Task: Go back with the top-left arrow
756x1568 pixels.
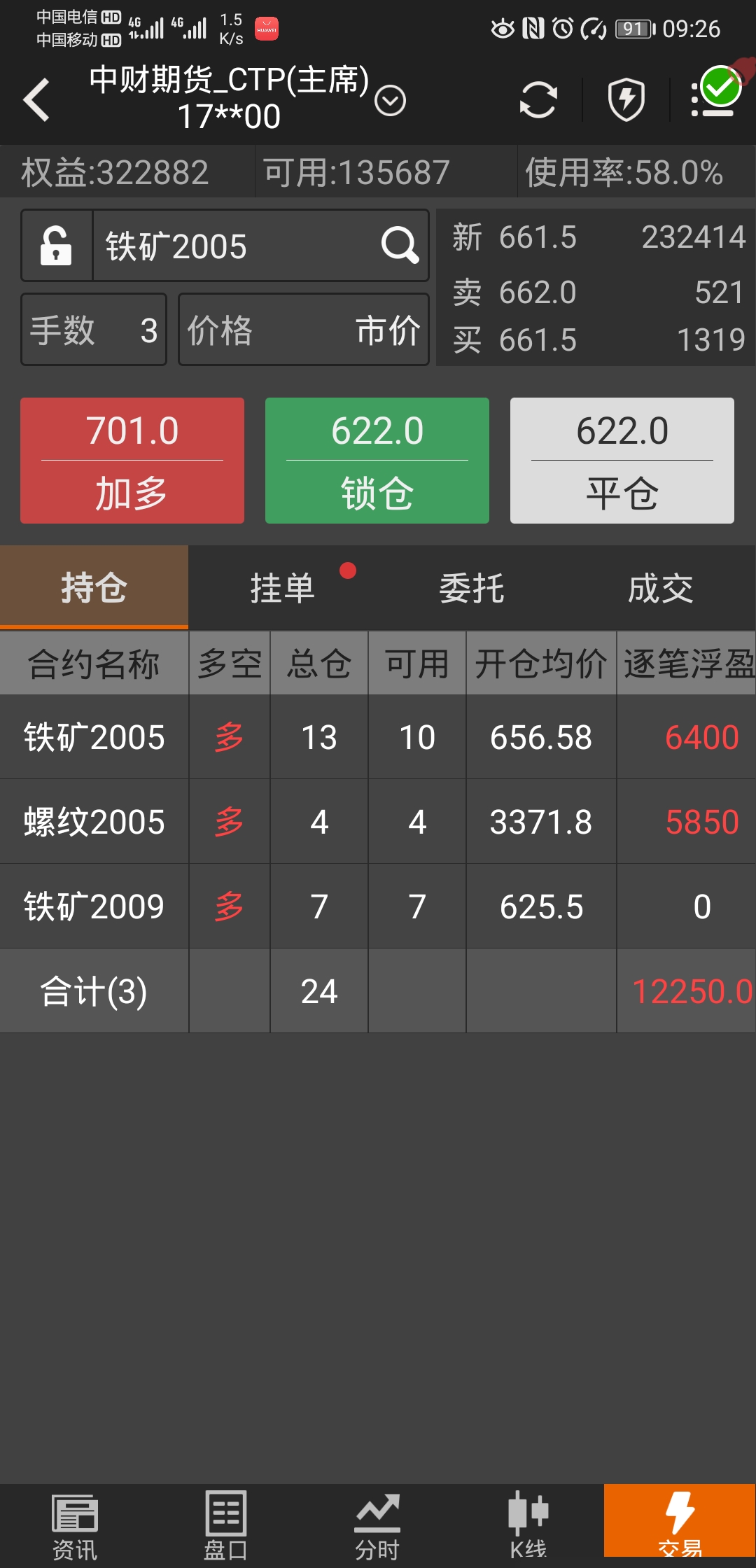Action: coord(37,100)
